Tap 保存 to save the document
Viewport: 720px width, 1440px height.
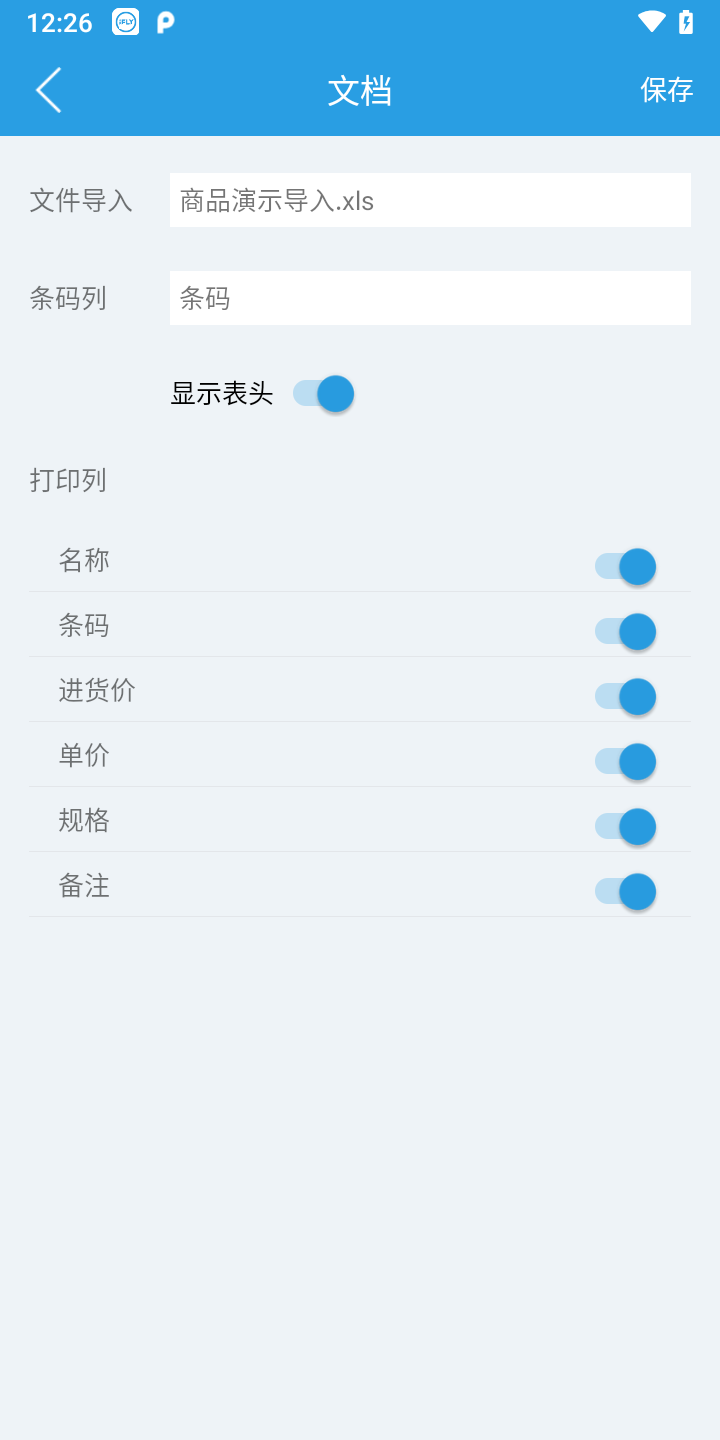point(666,90)
